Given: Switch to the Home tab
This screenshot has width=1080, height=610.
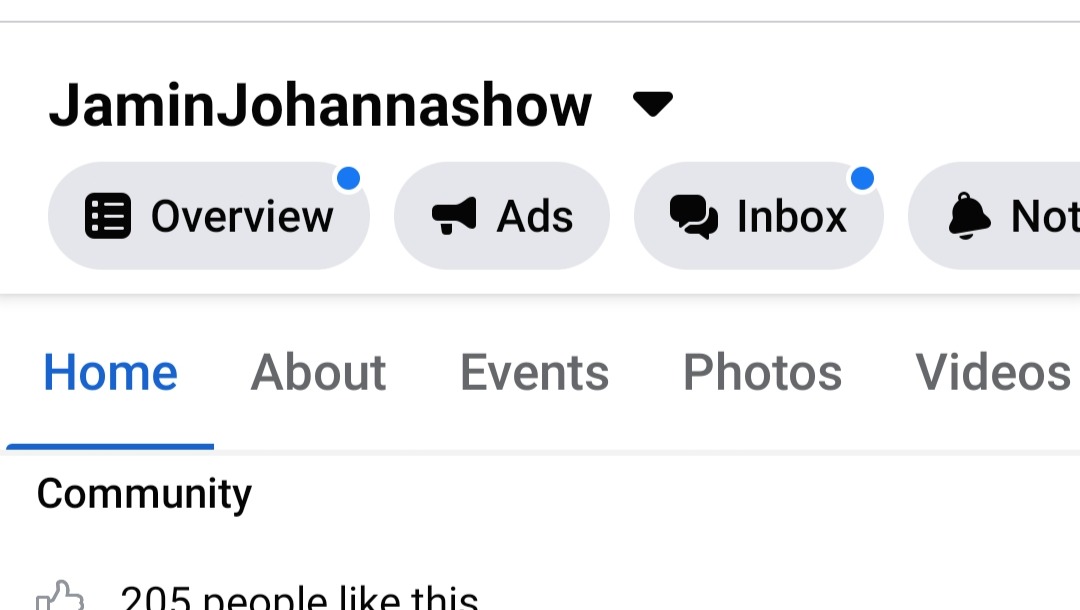Looking at the screenshot, I should click(x=110, y=373).
